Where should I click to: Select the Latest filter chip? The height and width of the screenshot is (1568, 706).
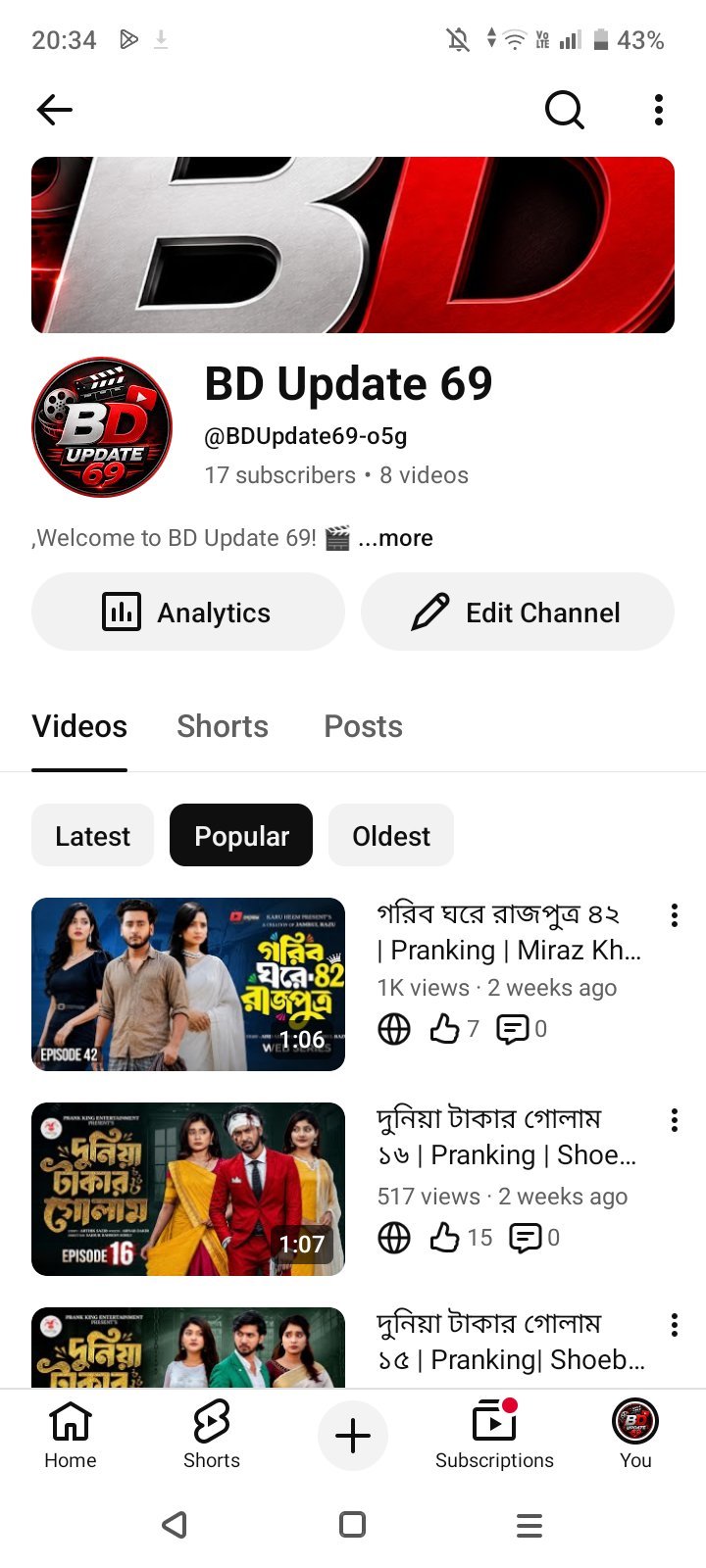tap(92, 835)
